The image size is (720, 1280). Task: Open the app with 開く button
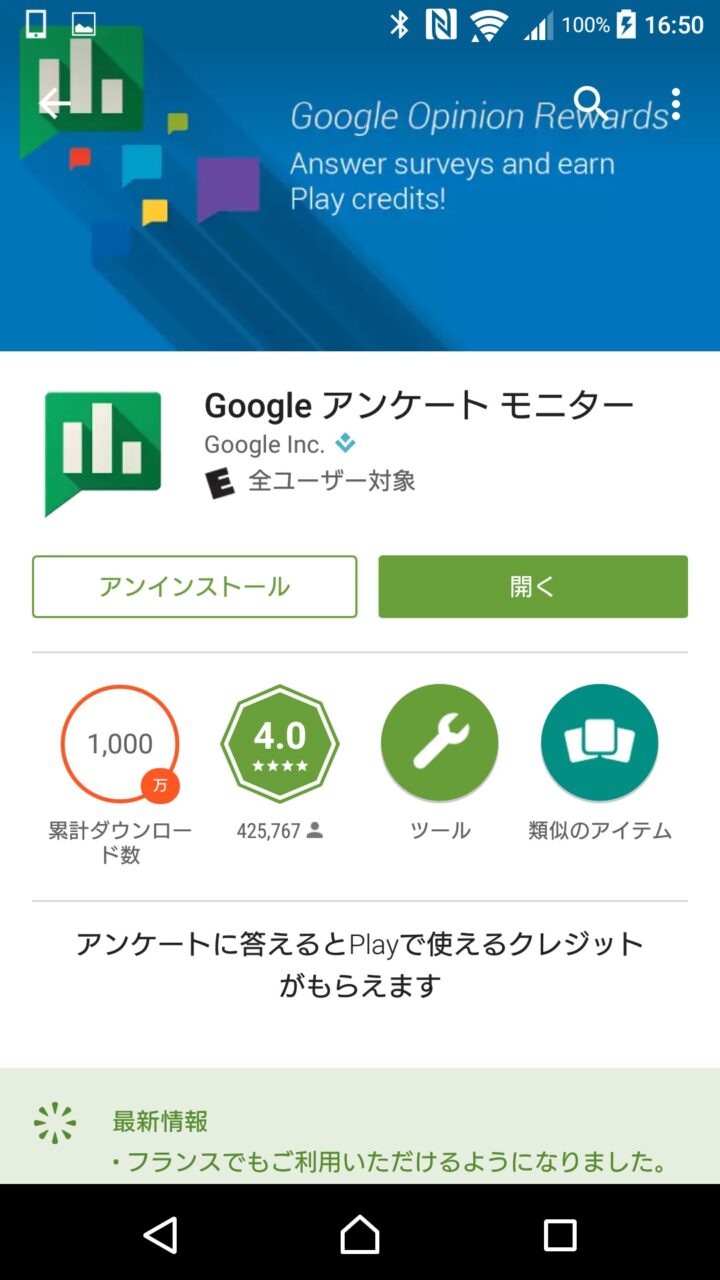(x=533, y=587)
